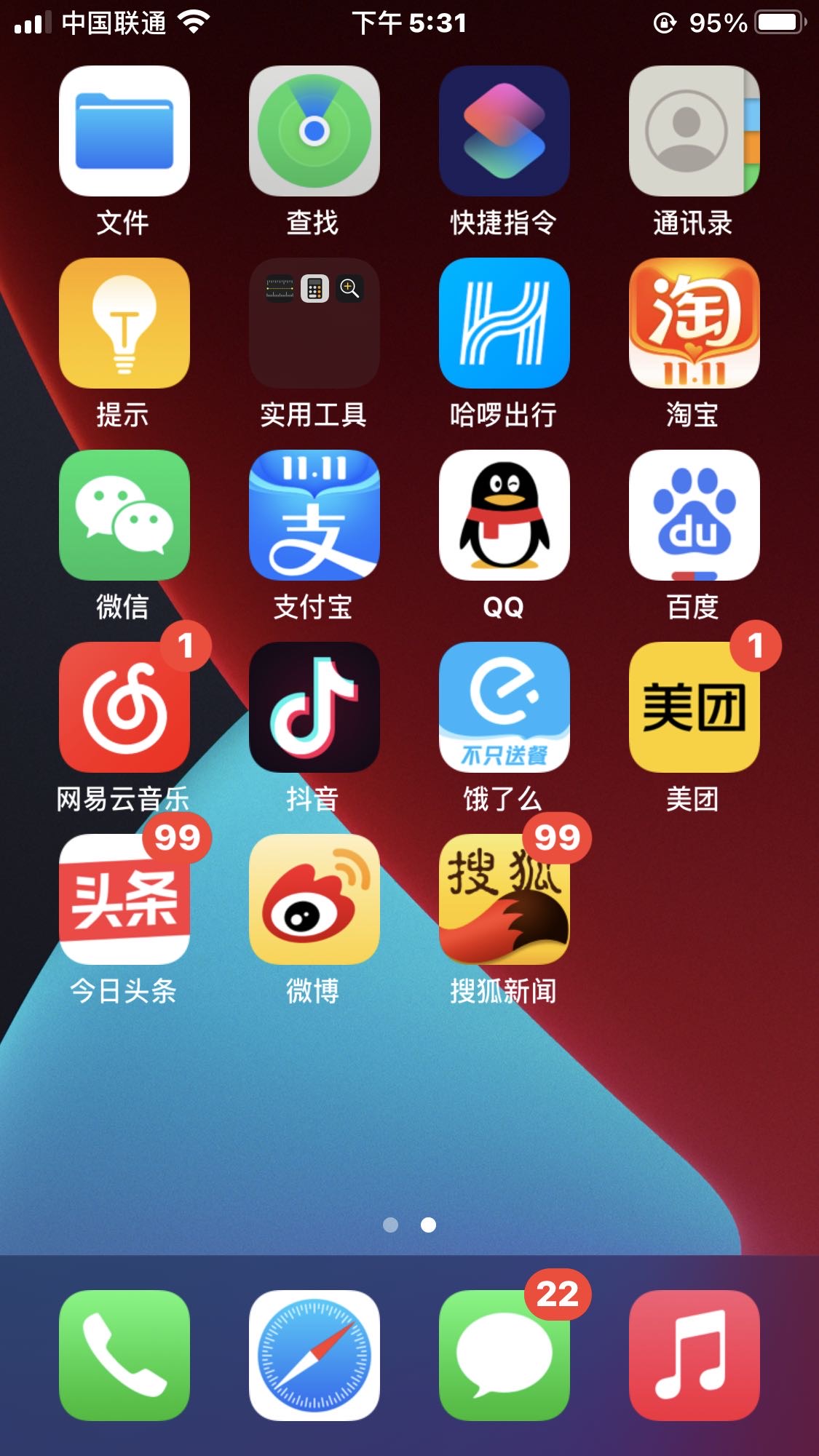
Task: Open Safari browser in the dock
Action: pyautogui.click(x=314, y=1356)
